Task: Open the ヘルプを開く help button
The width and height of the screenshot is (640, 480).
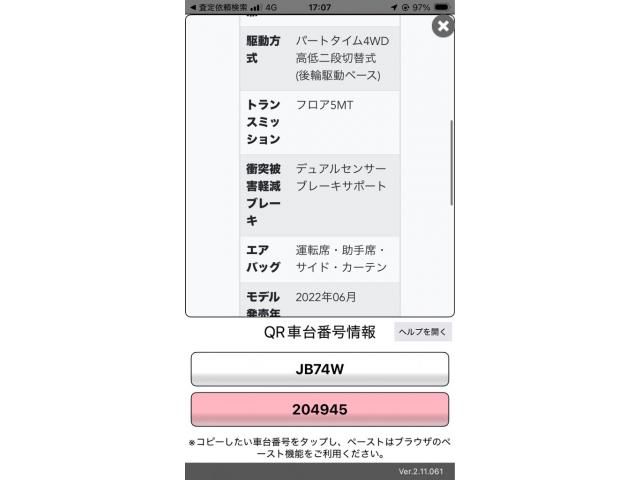Action: pyautogui.click(x=423, y=332)
